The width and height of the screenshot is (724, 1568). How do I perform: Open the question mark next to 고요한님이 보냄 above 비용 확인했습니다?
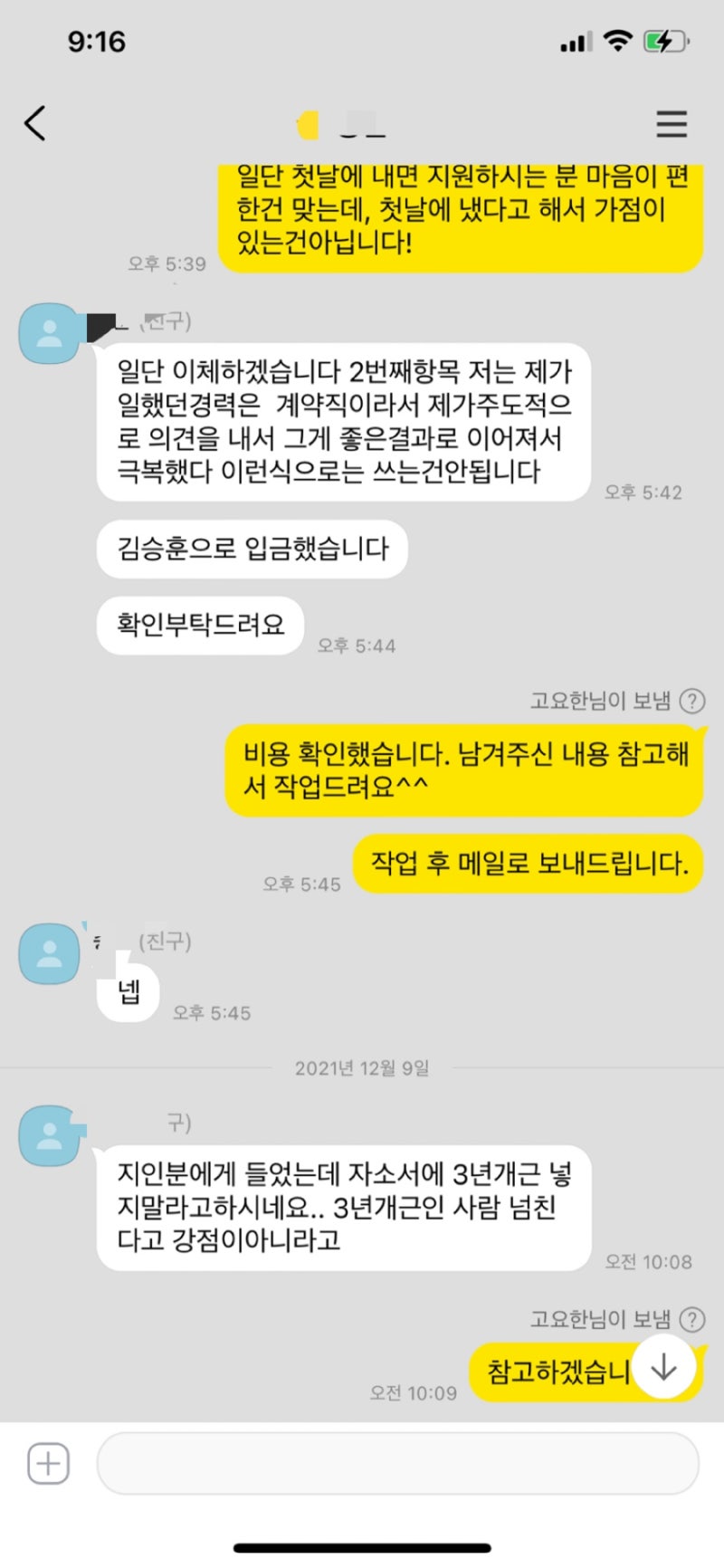point(692,701)
